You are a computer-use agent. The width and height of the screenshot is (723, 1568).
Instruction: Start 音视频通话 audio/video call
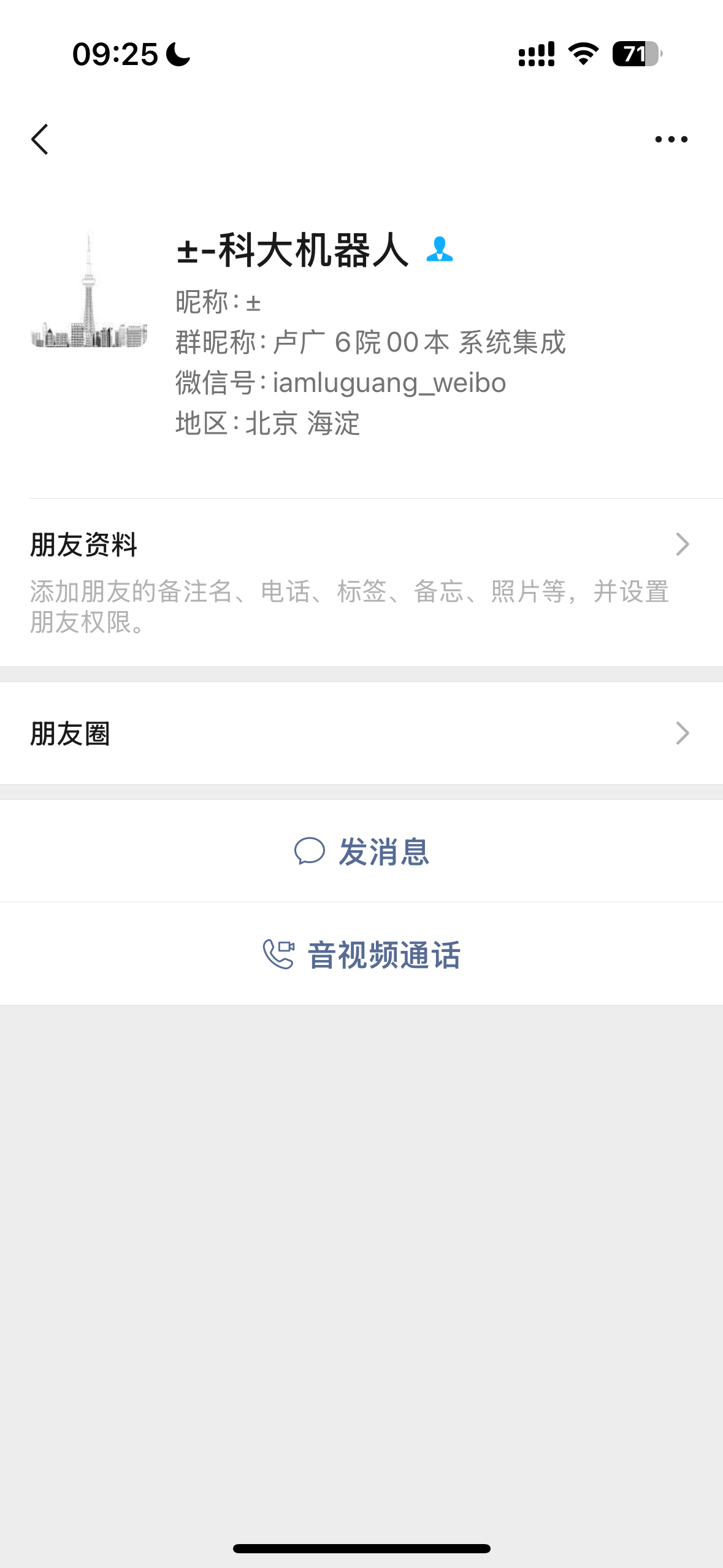point(362,955)
